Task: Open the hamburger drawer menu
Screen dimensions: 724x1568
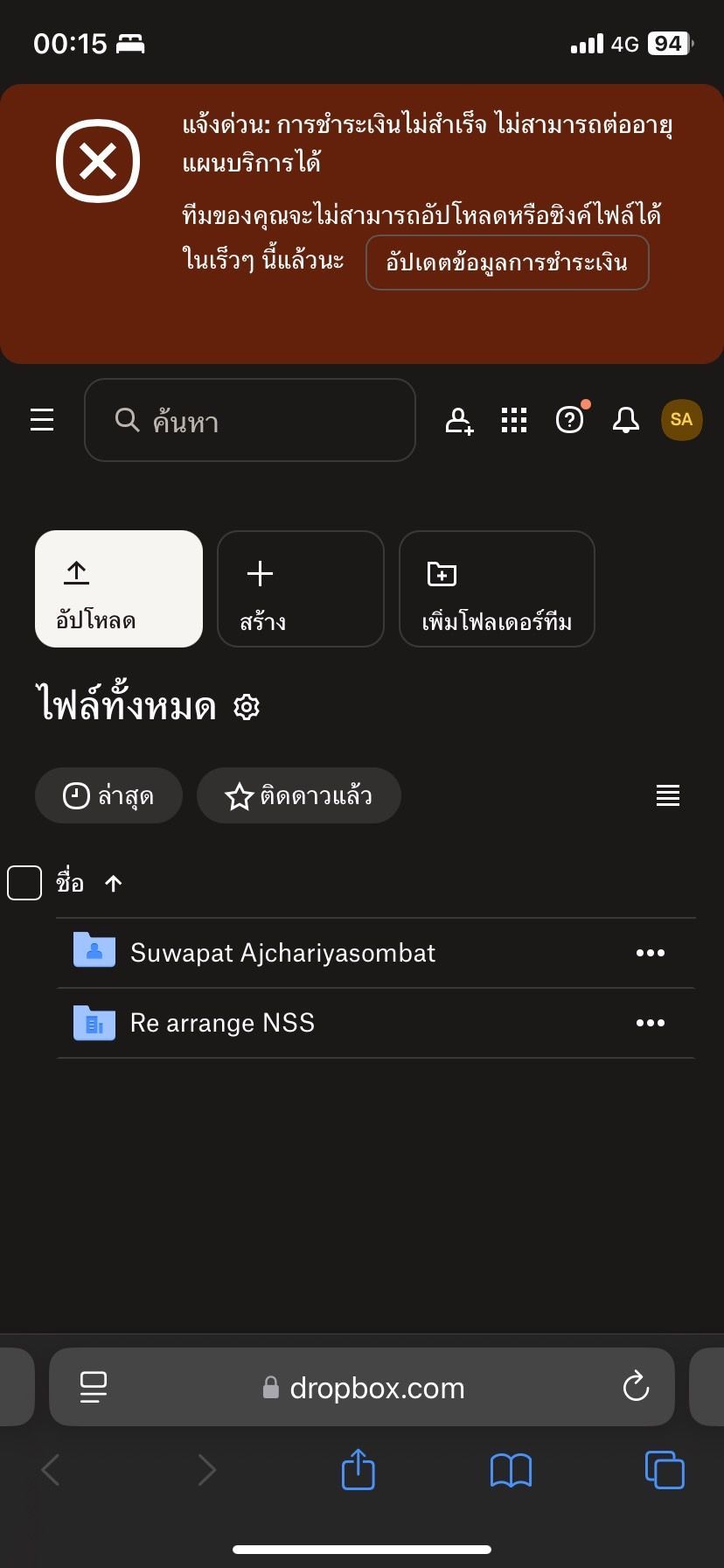Action: (42, 420)
